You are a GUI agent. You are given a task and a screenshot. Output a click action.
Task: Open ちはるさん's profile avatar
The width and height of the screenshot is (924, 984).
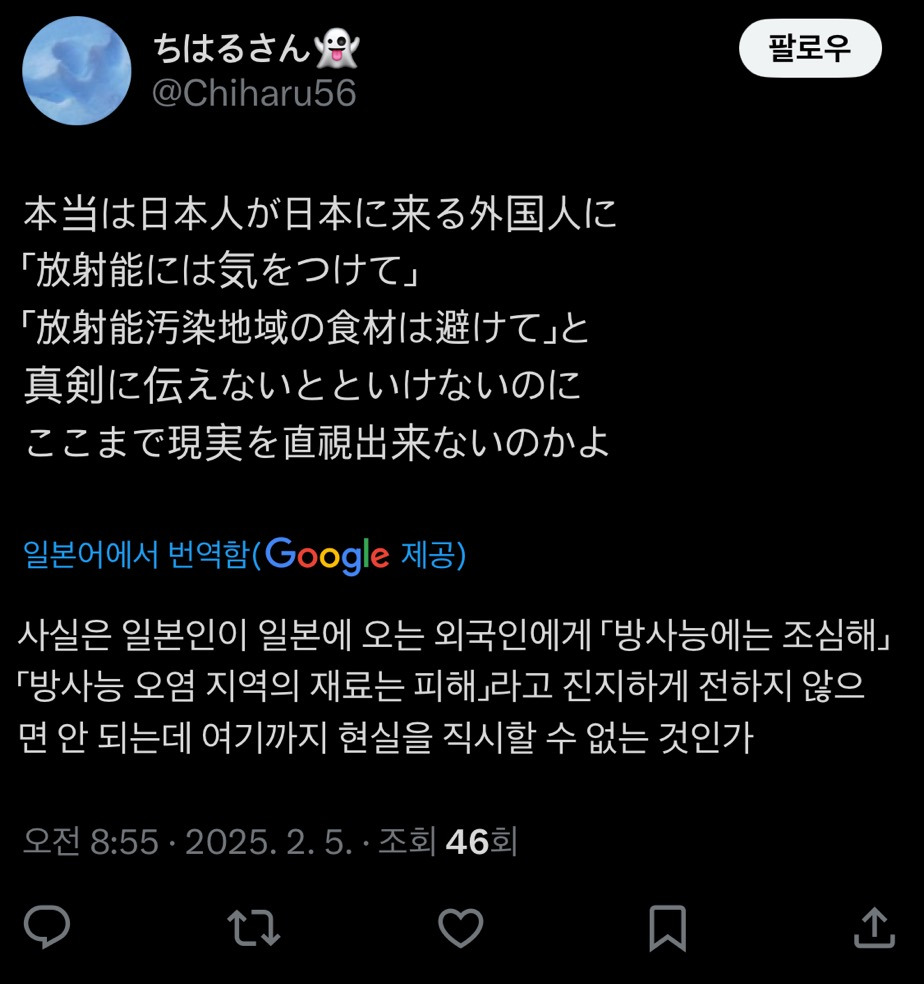coord(77,71)
